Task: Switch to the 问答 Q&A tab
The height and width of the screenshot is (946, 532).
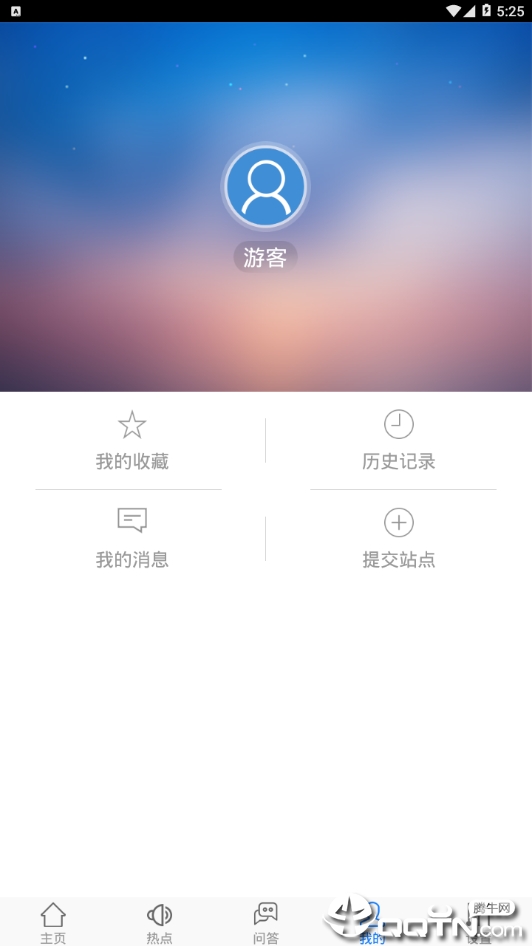Action: pyautogui.click(x=265, y=922)
